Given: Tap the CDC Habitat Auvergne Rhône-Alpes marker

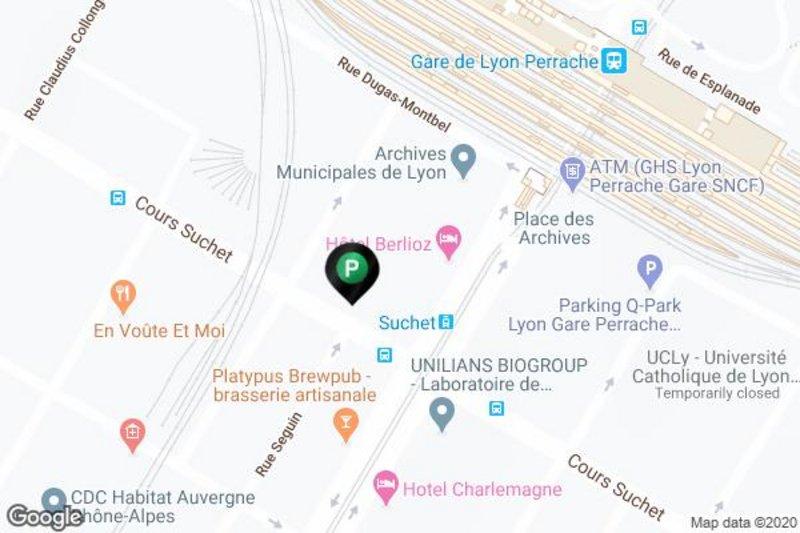Looking at the screenshot, I should pos(55,499).
